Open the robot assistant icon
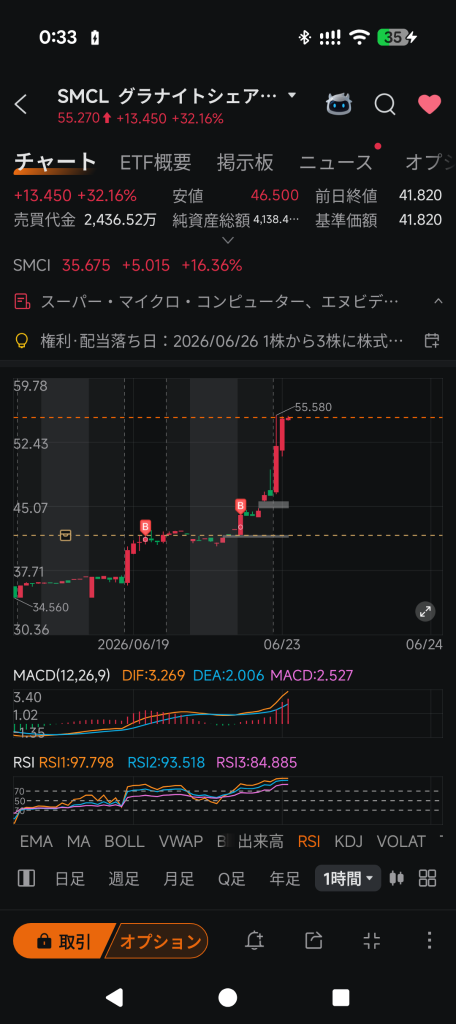 point(339,104)
